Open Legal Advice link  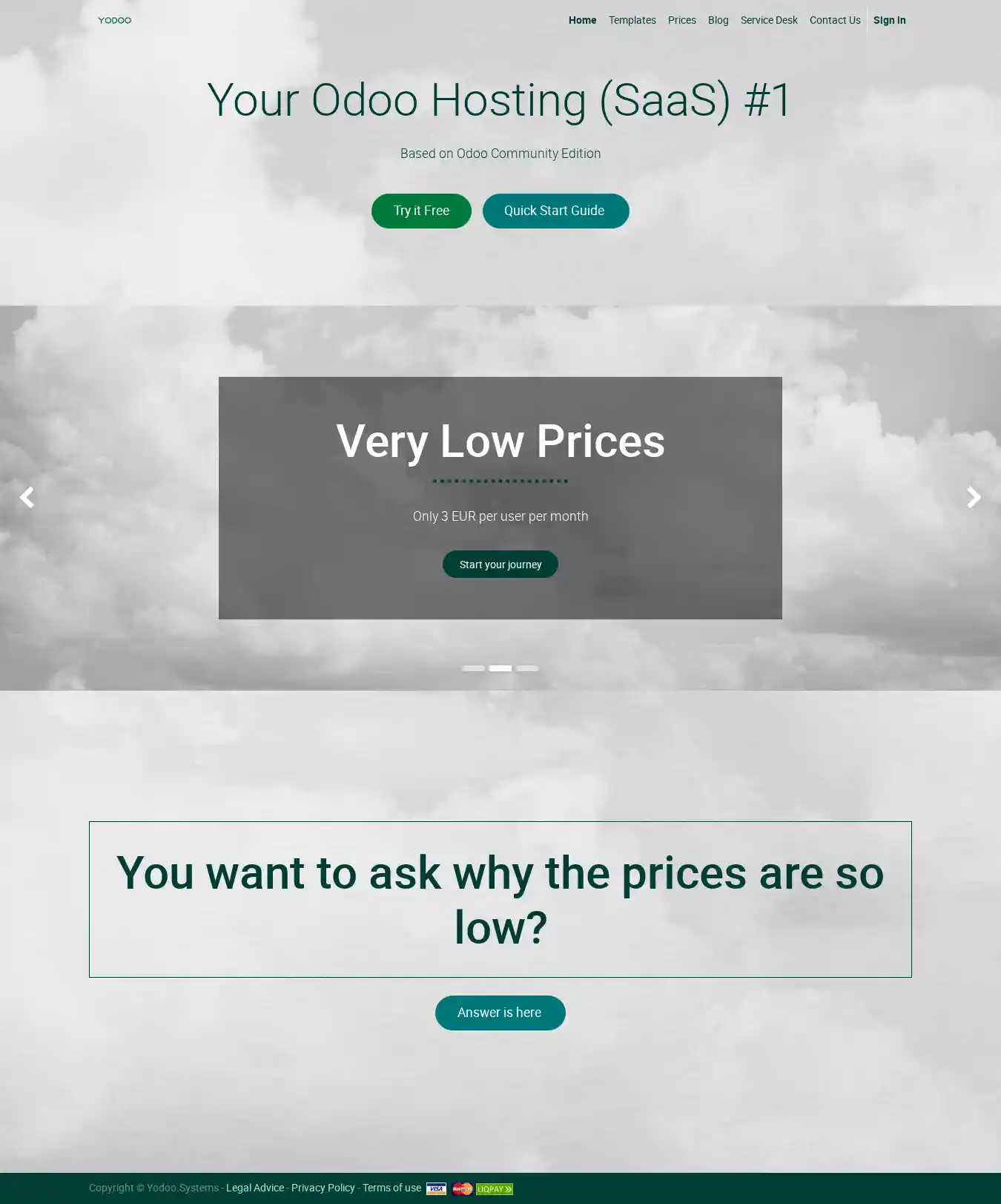point(254,1188)
